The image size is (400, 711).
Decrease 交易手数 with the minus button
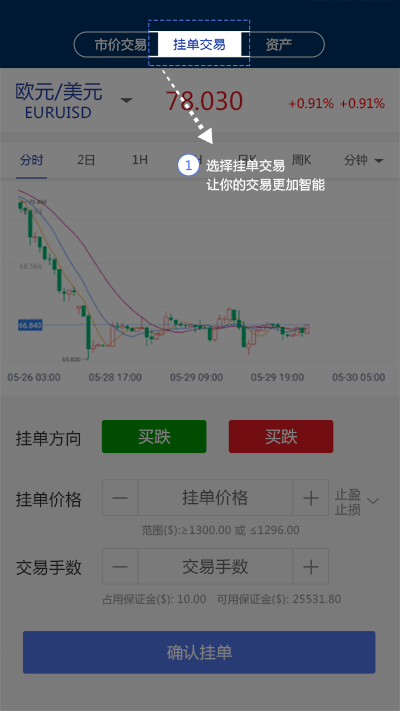click(120, 566)
